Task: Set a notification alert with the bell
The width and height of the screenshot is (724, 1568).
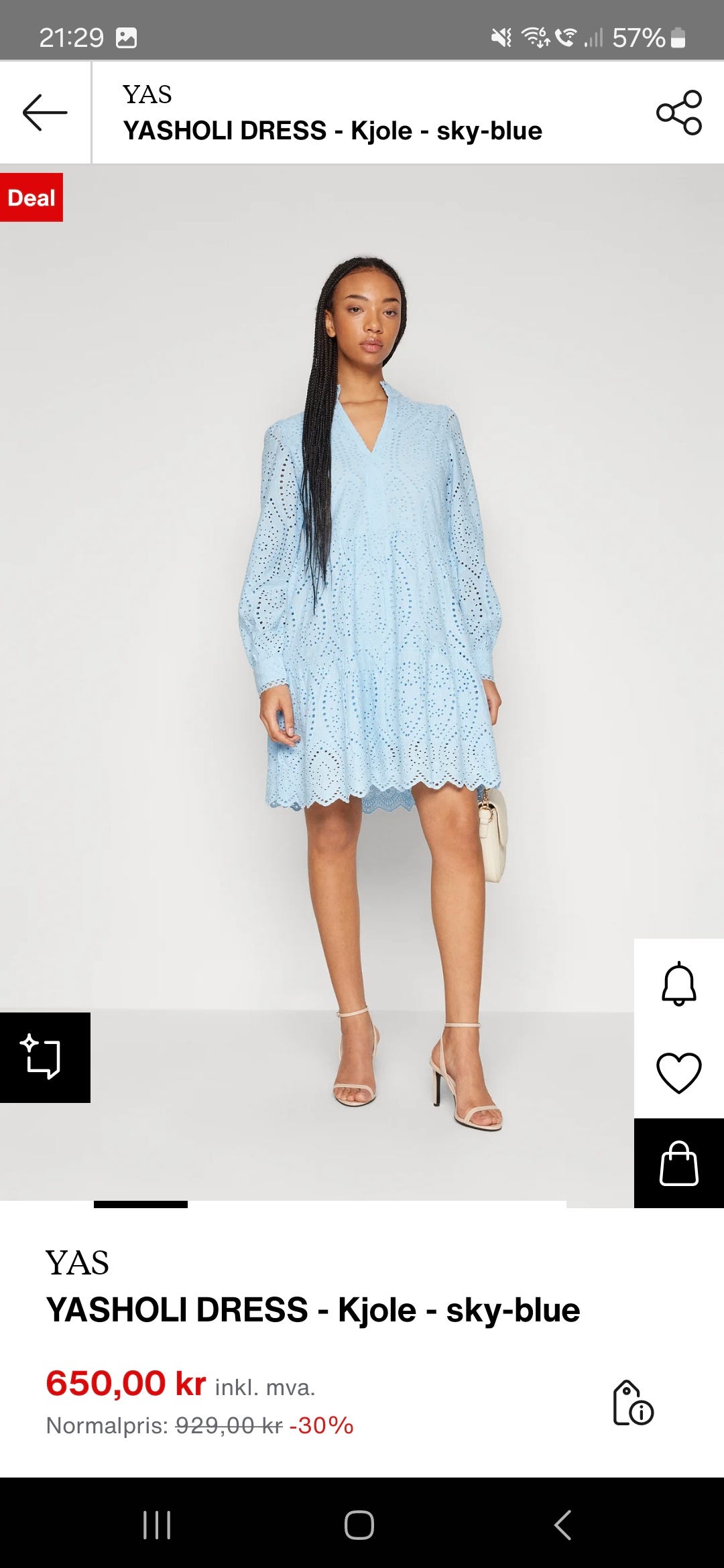Action: (678, 984)
